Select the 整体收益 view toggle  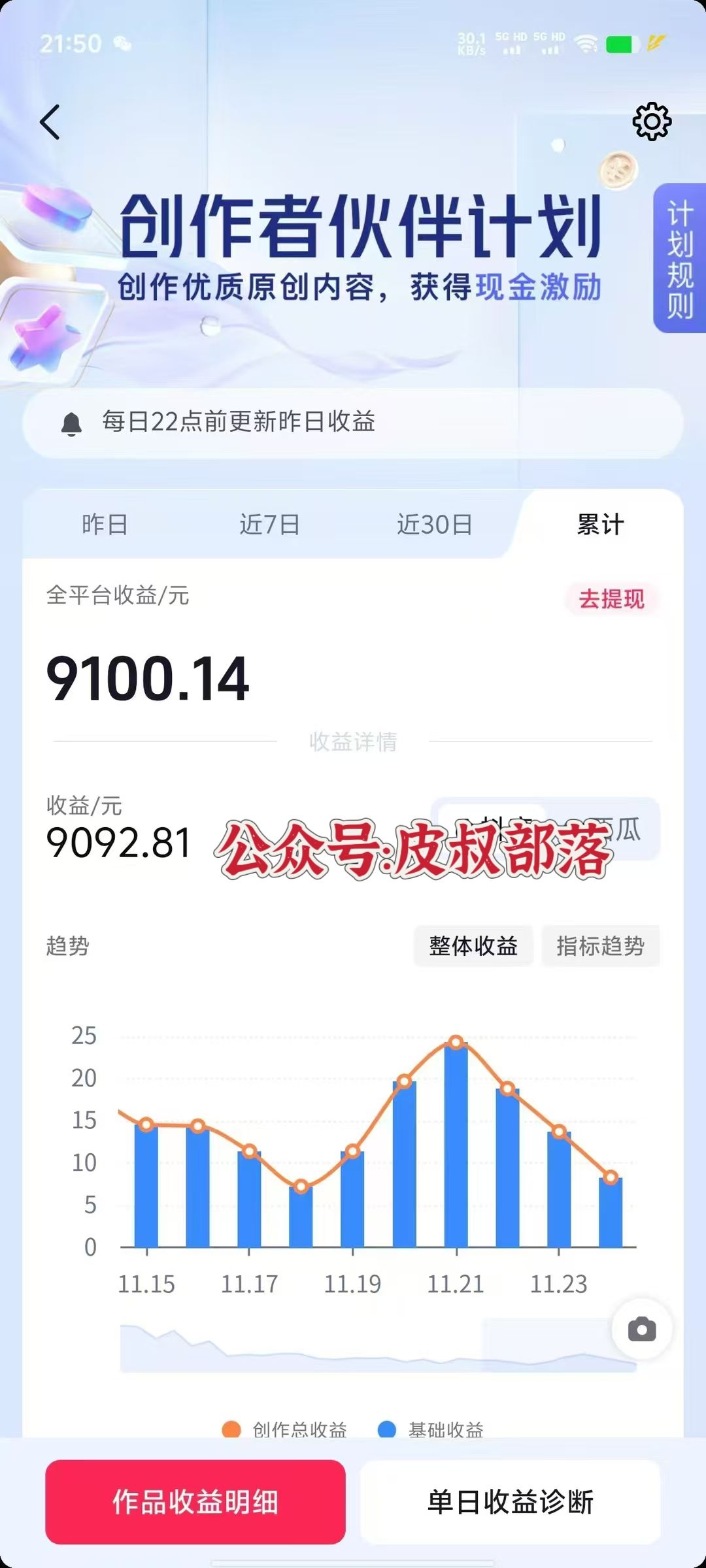click(x=473, y=946)
